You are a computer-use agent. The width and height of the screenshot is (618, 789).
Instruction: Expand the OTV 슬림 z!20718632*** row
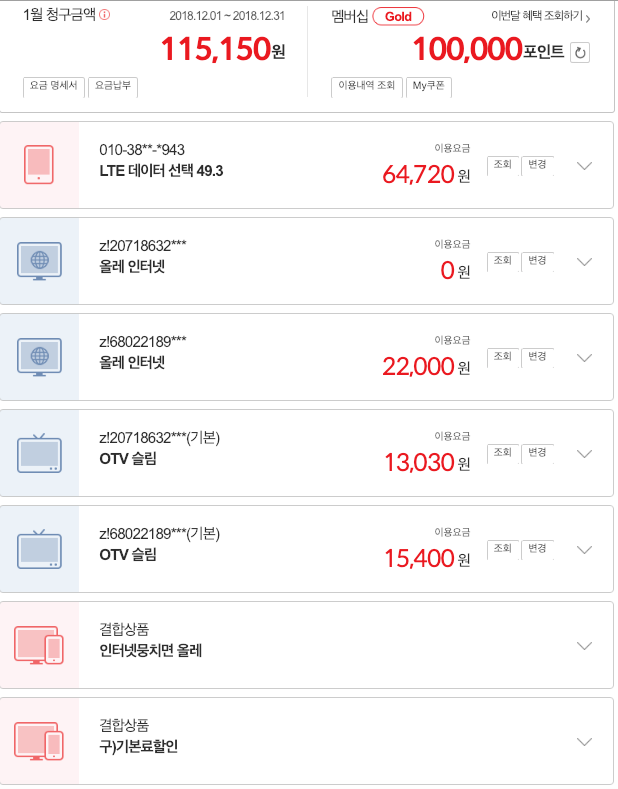click(586, 454)
